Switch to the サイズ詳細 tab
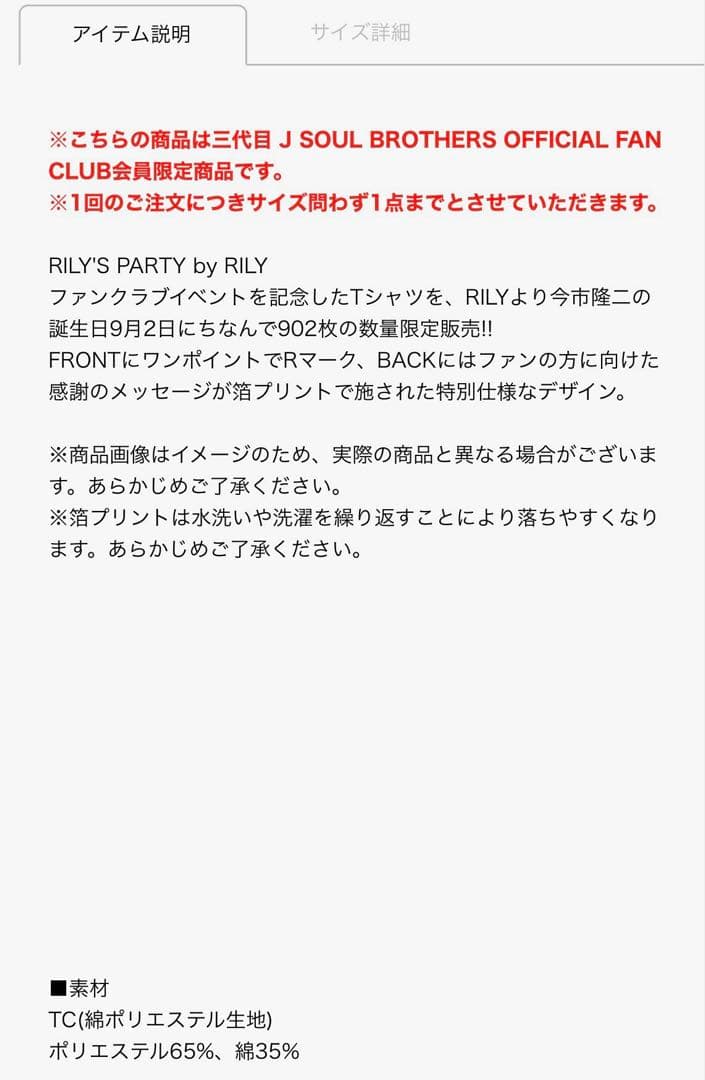705x1080 pixels. point(360,32)
